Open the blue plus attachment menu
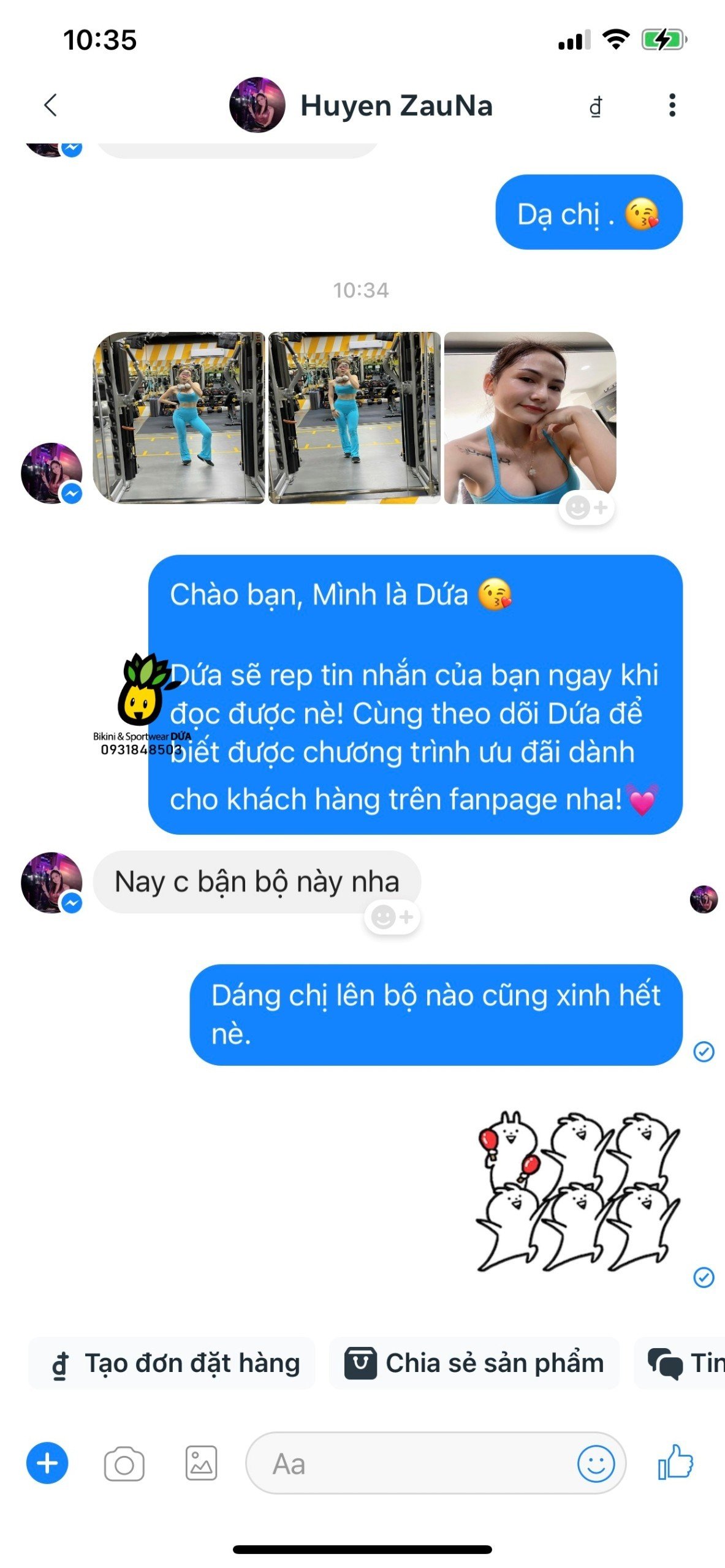 [47, 1463]
